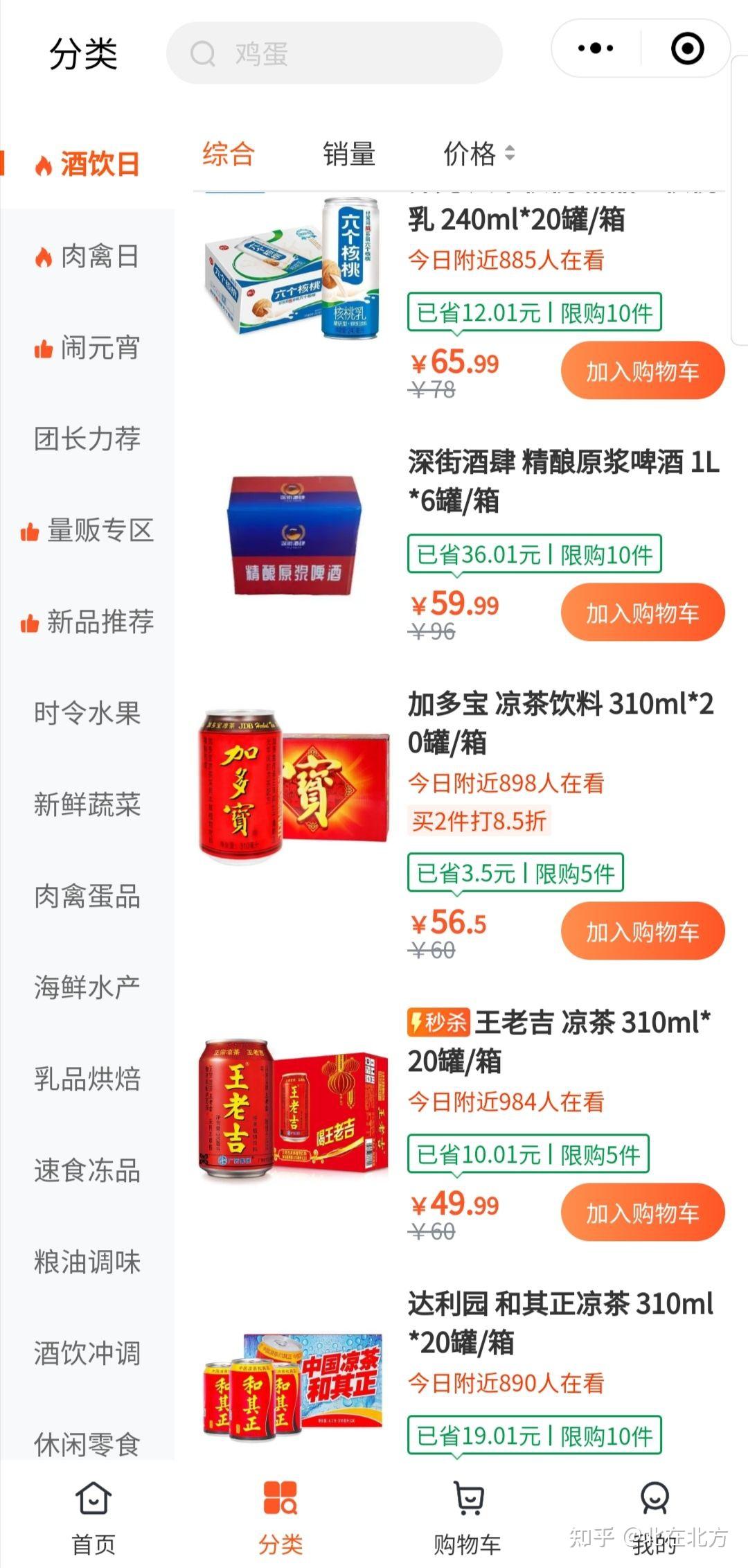Close the mini program with the circle icon
The height and width of the screenshot is (1568, 748).
coord(687,49)
